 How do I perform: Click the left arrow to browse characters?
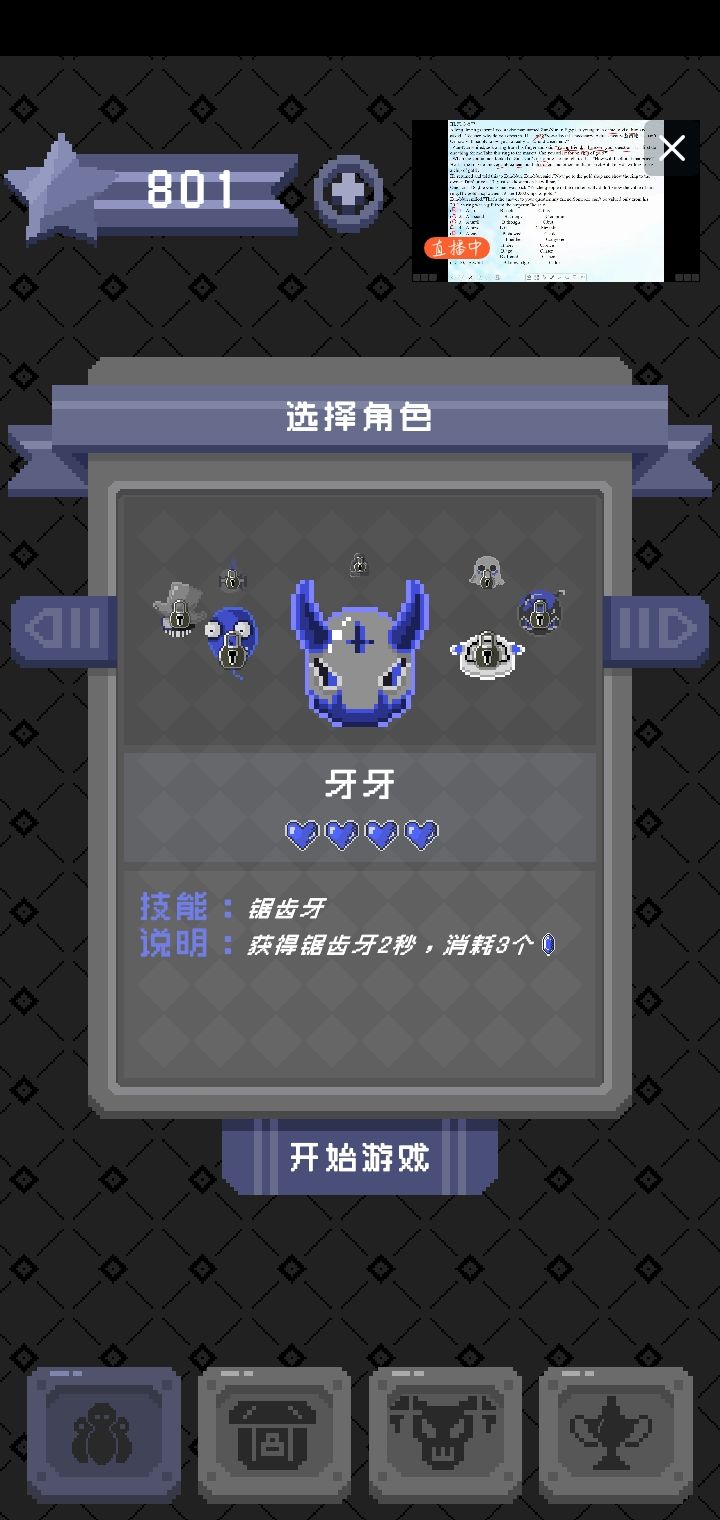coord(62,628)
